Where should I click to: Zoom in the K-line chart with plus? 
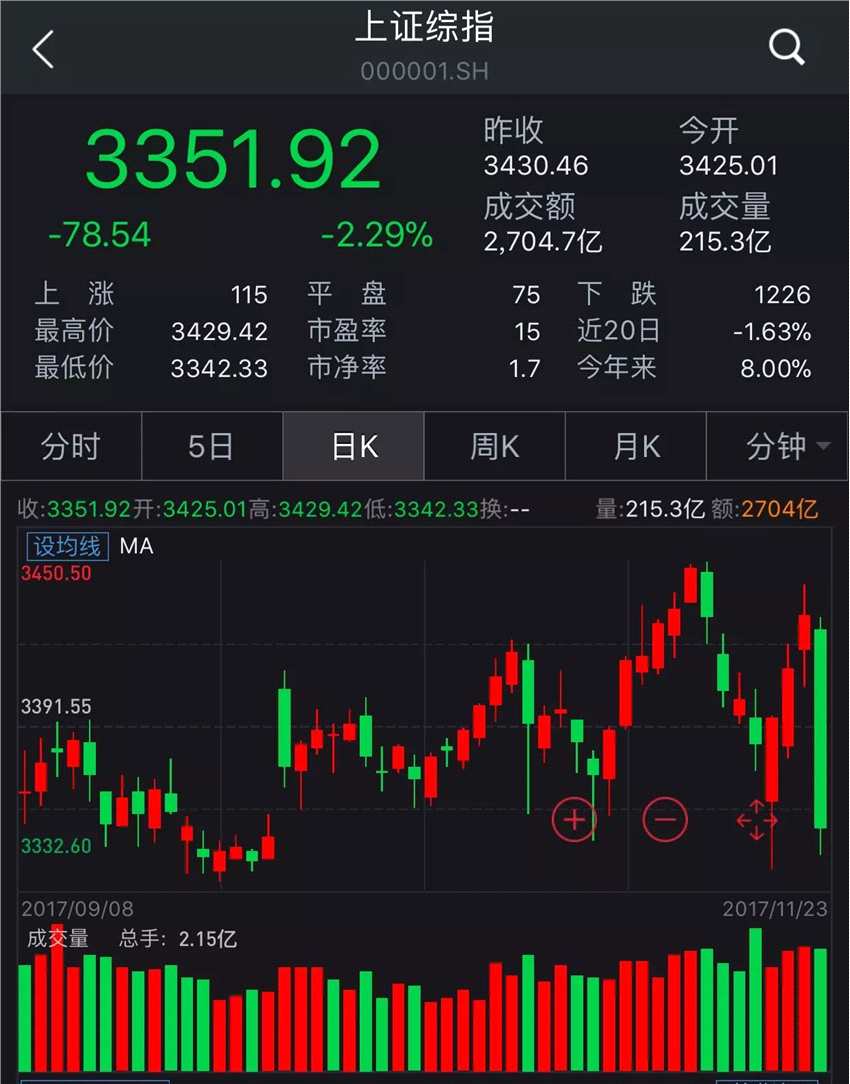coord(574,820)
